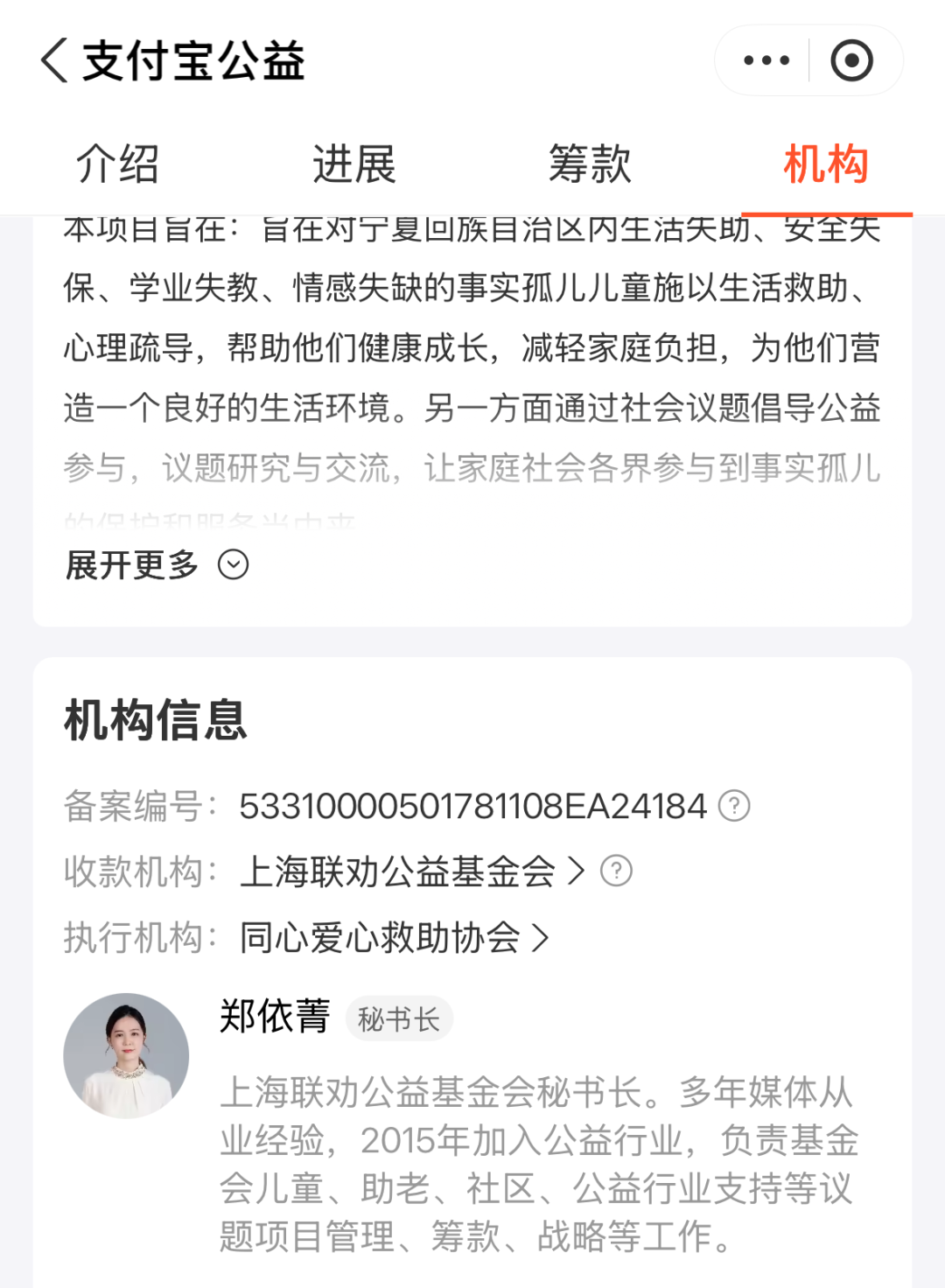Screen dimensions: 945x1288
Task: Select the 机构 tab
Action: 828,164
